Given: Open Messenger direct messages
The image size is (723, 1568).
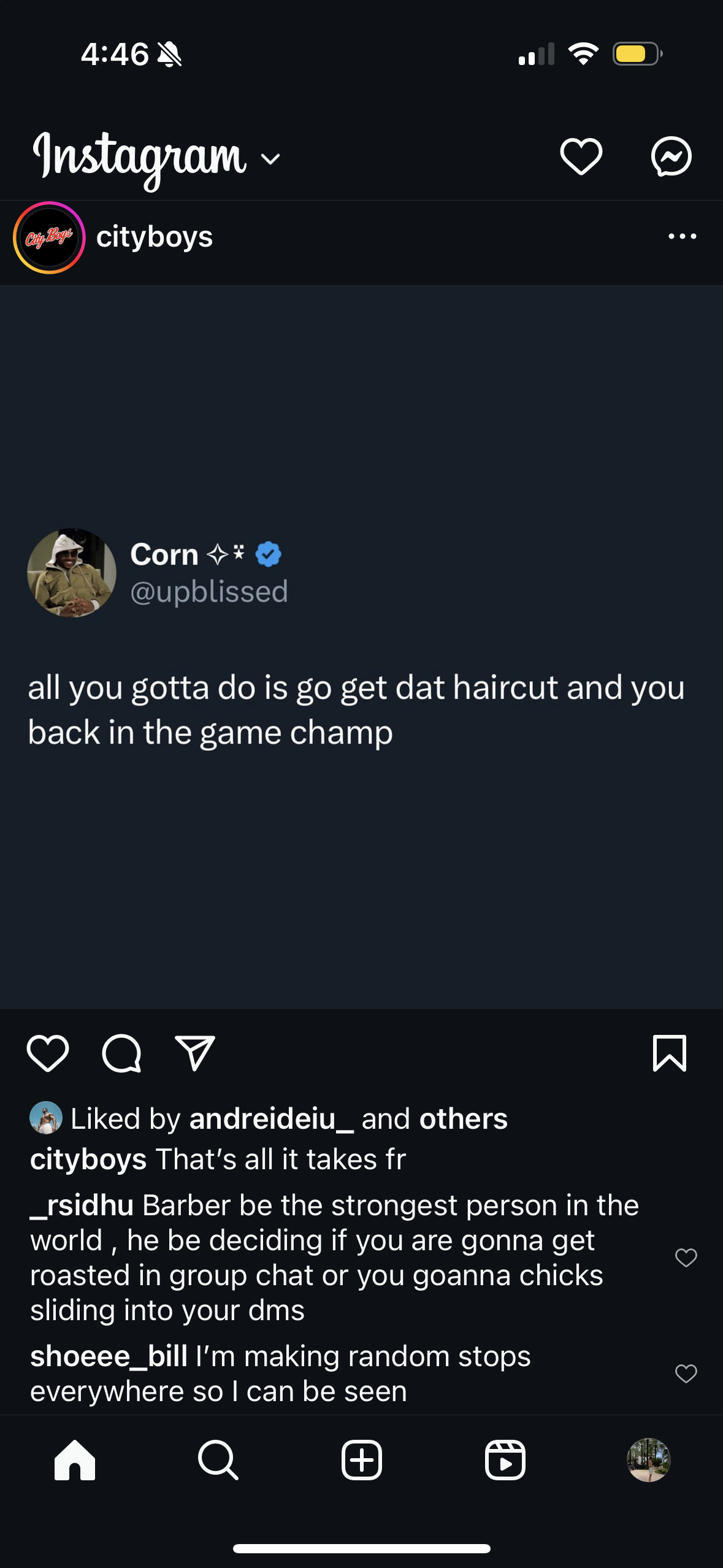Looking at the screenshot, I should (x=671, y=156).
